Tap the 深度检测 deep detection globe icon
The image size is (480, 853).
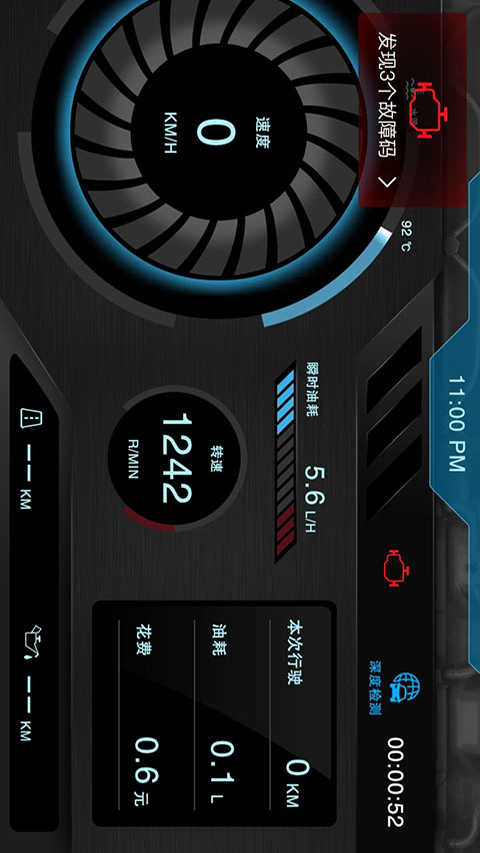(407, 687)
